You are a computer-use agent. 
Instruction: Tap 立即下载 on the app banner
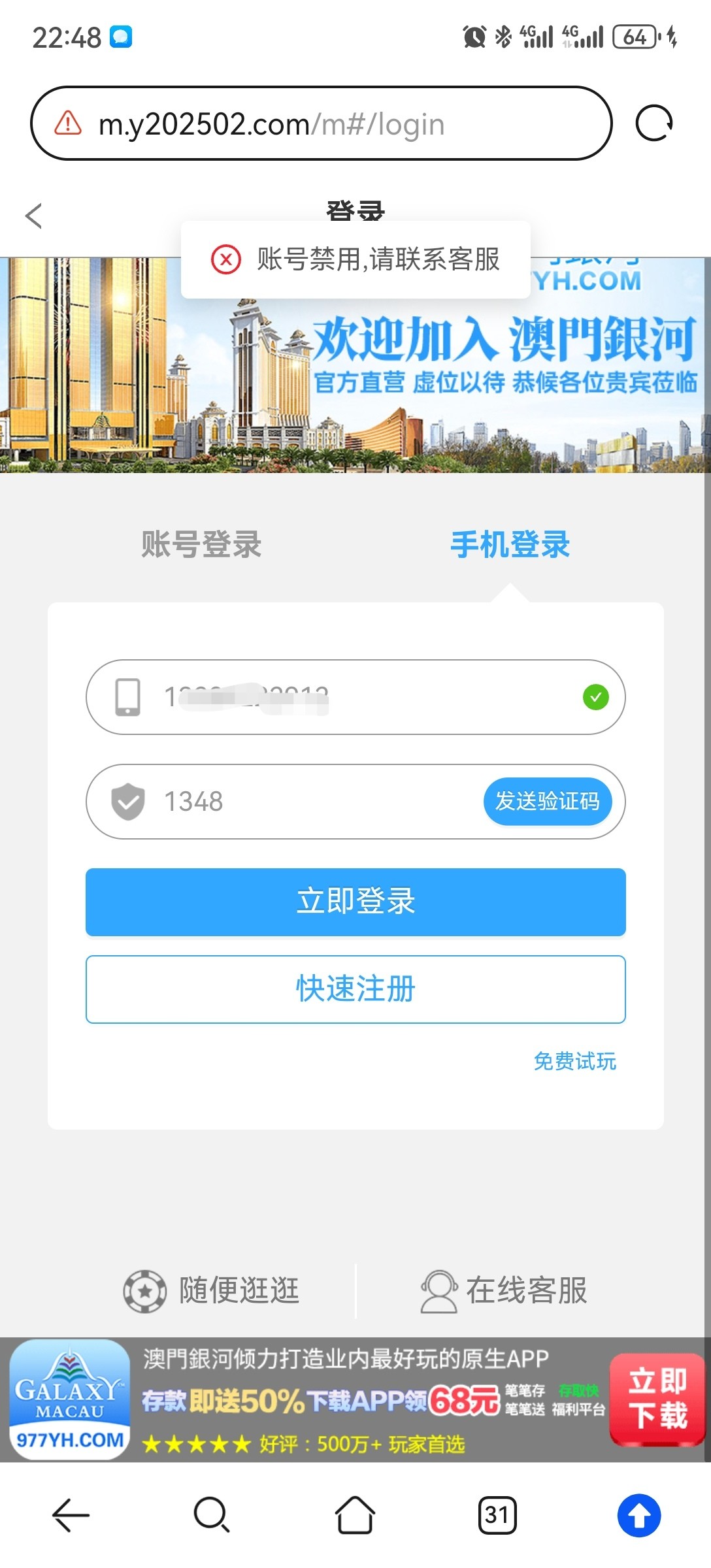click(657, 1398)
